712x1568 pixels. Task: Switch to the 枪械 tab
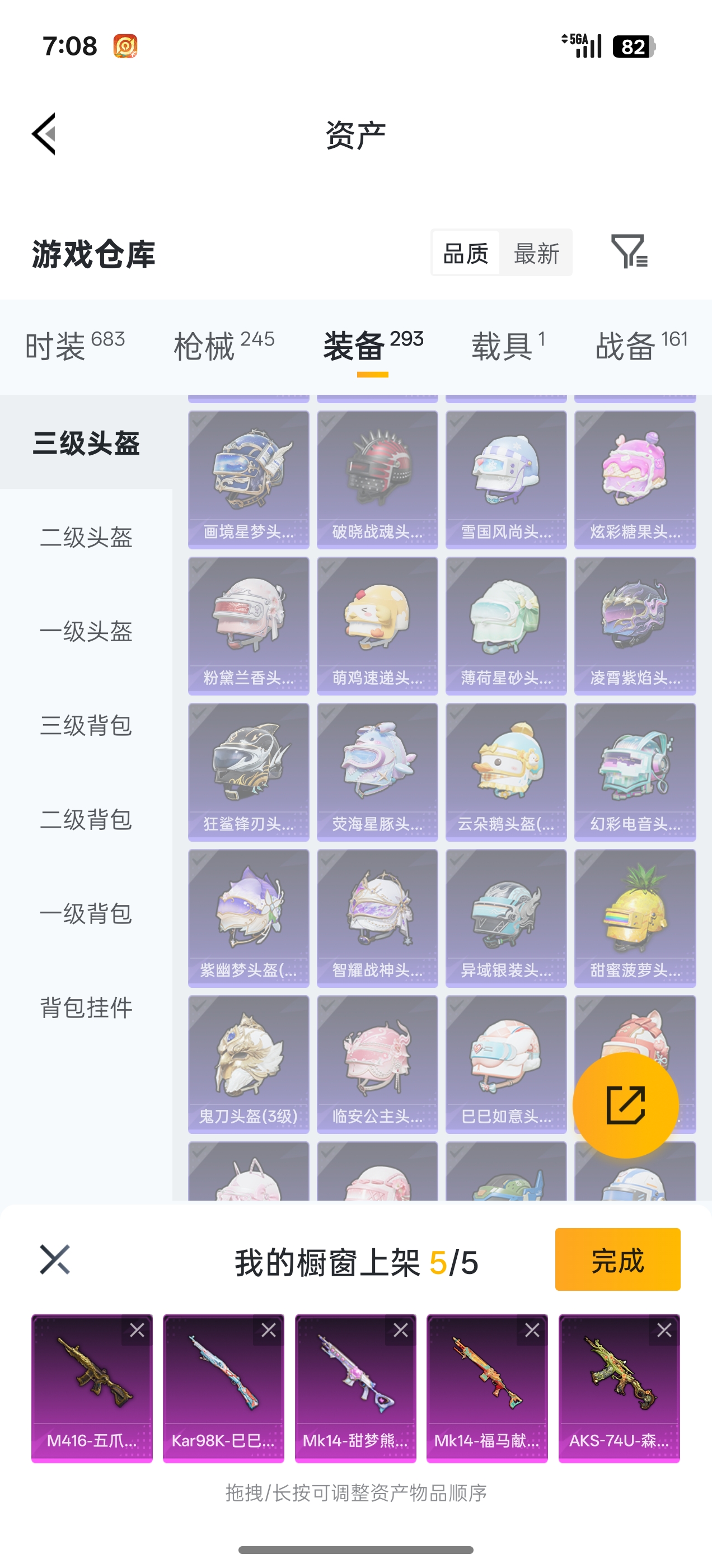[223, 345]
